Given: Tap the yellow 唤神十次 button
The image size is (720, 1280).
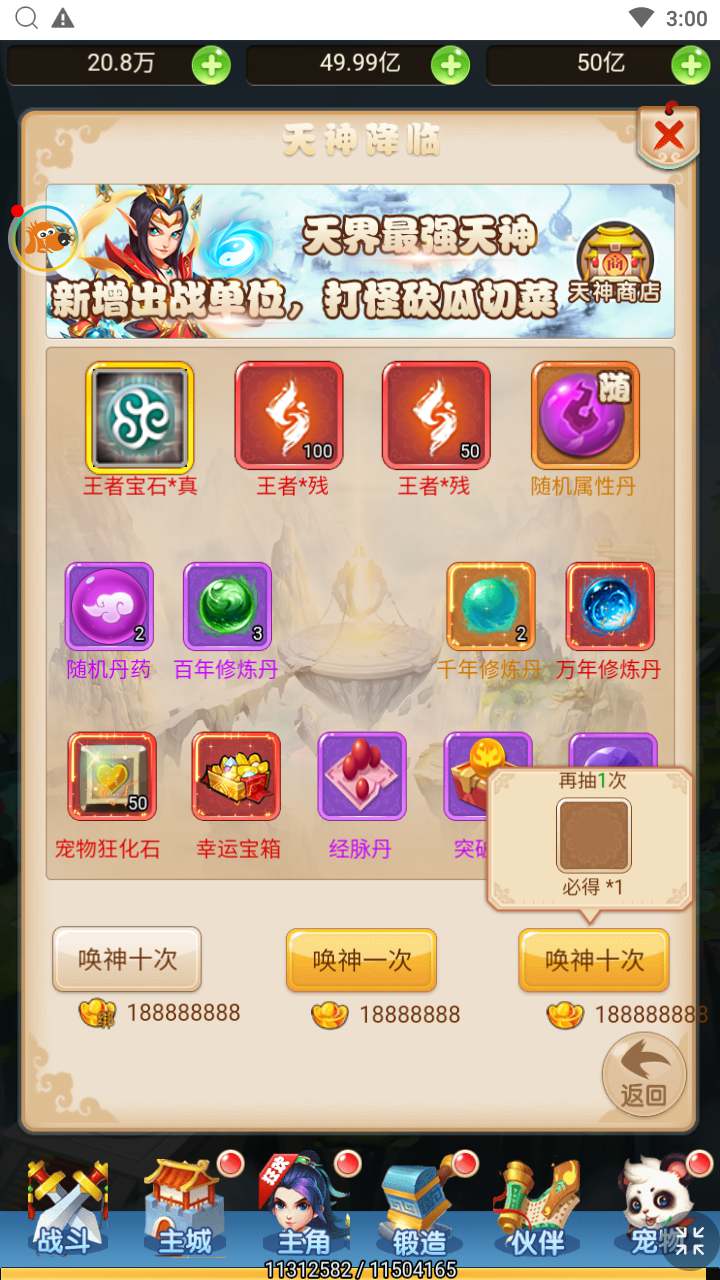Looking at the screenshot, I should click(593, 960).
